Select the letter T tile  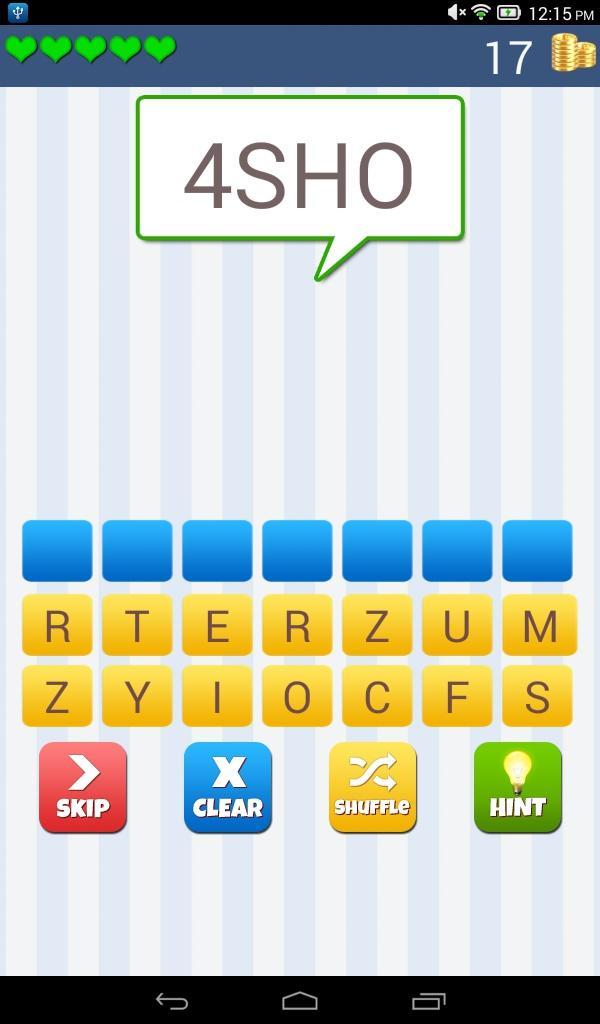(x=137, y=626)
